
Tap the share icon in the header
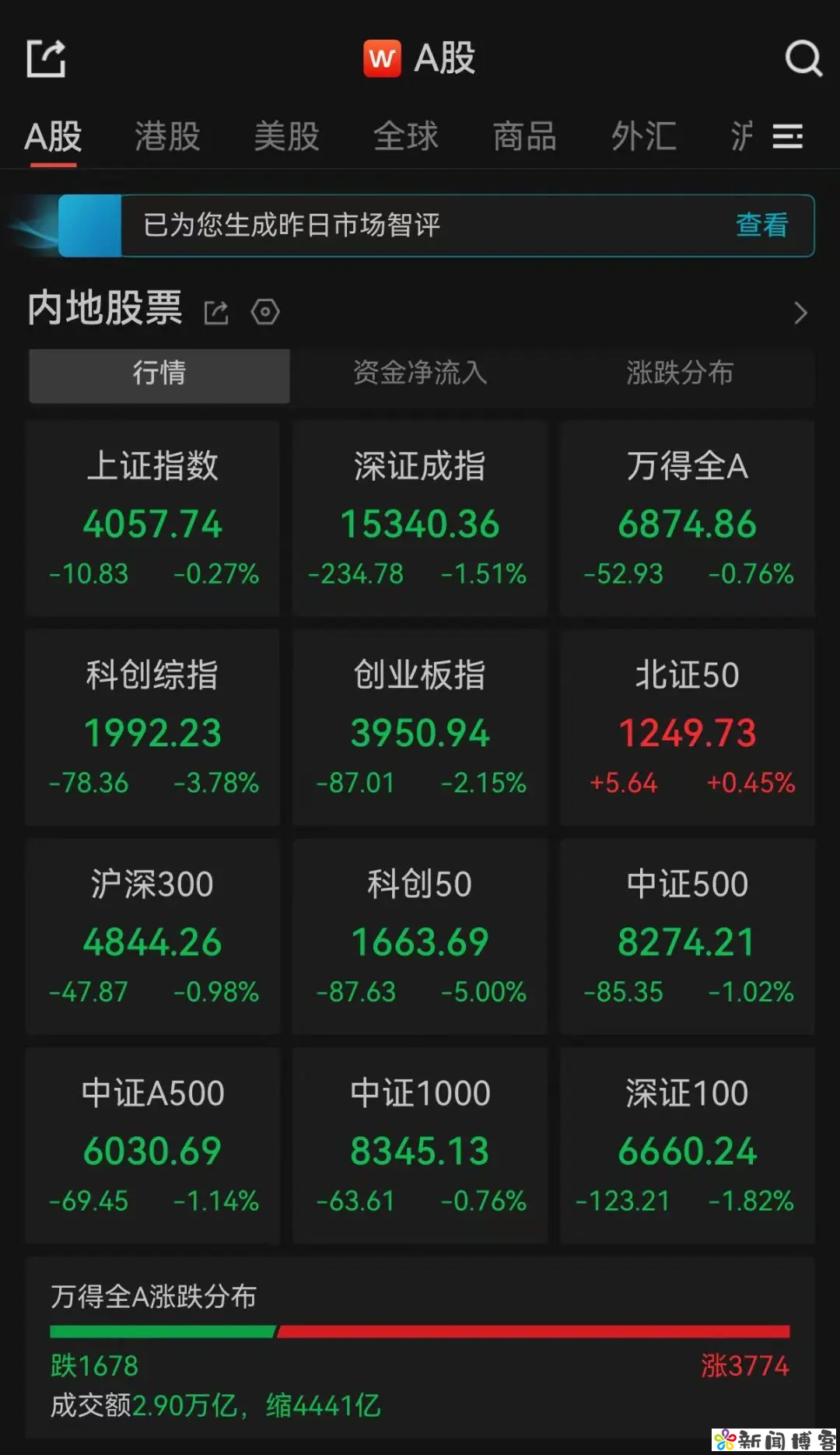point(46,58)
